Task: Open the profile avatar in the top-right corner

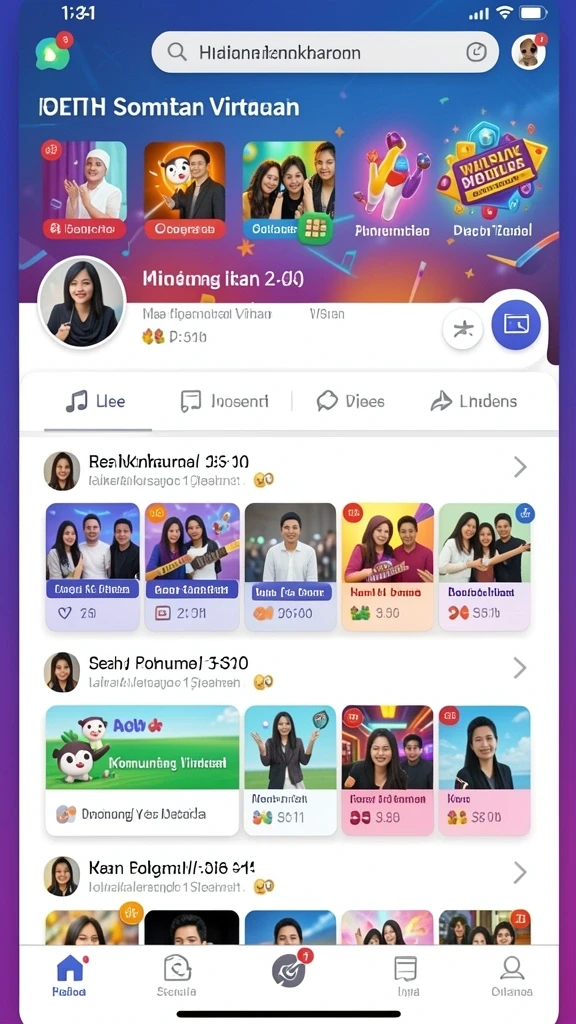Action: (x=528, y=52)
